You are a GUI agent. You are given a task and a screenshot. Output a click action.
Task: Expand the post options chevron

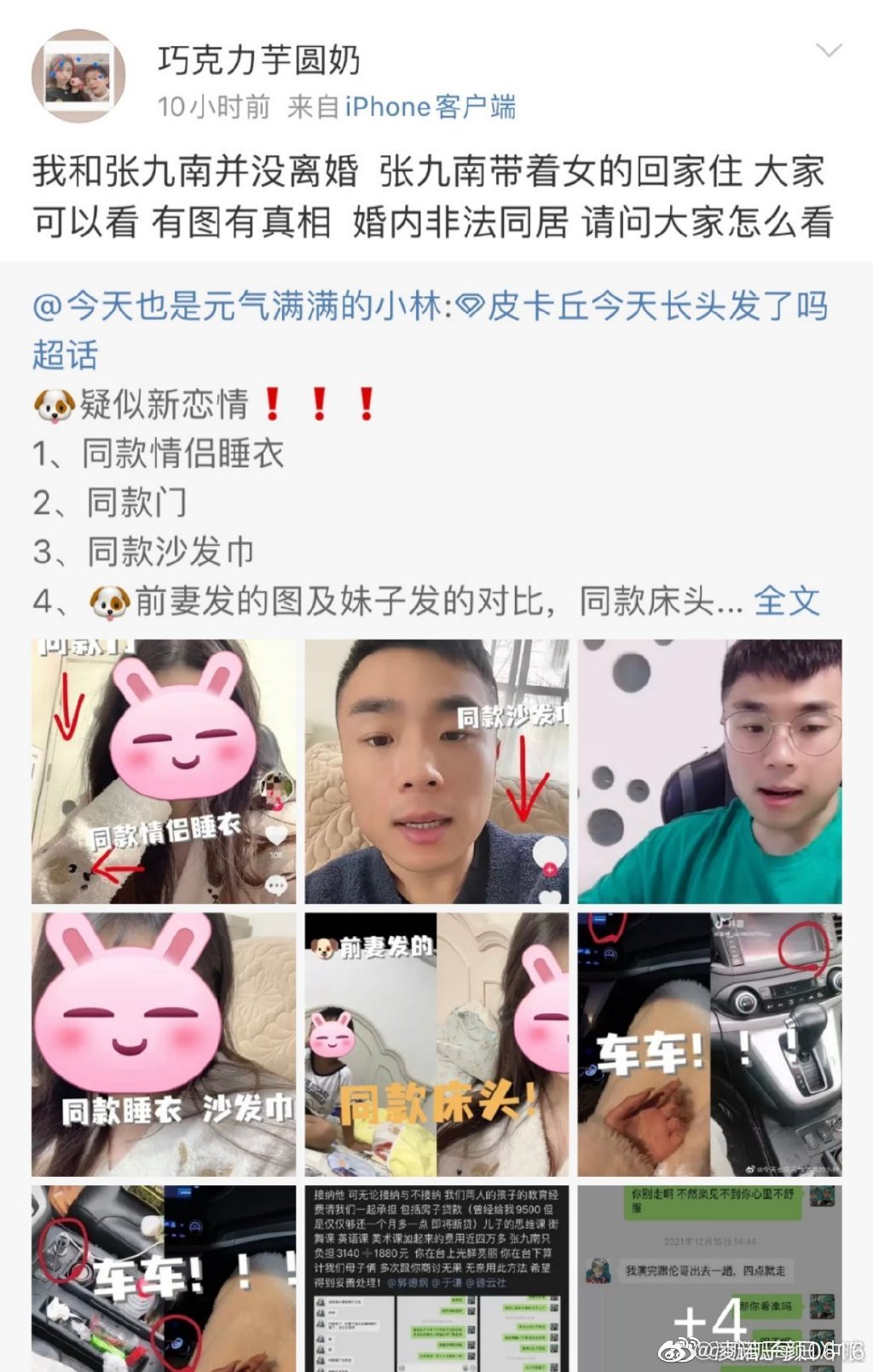(x=829, y=51)
